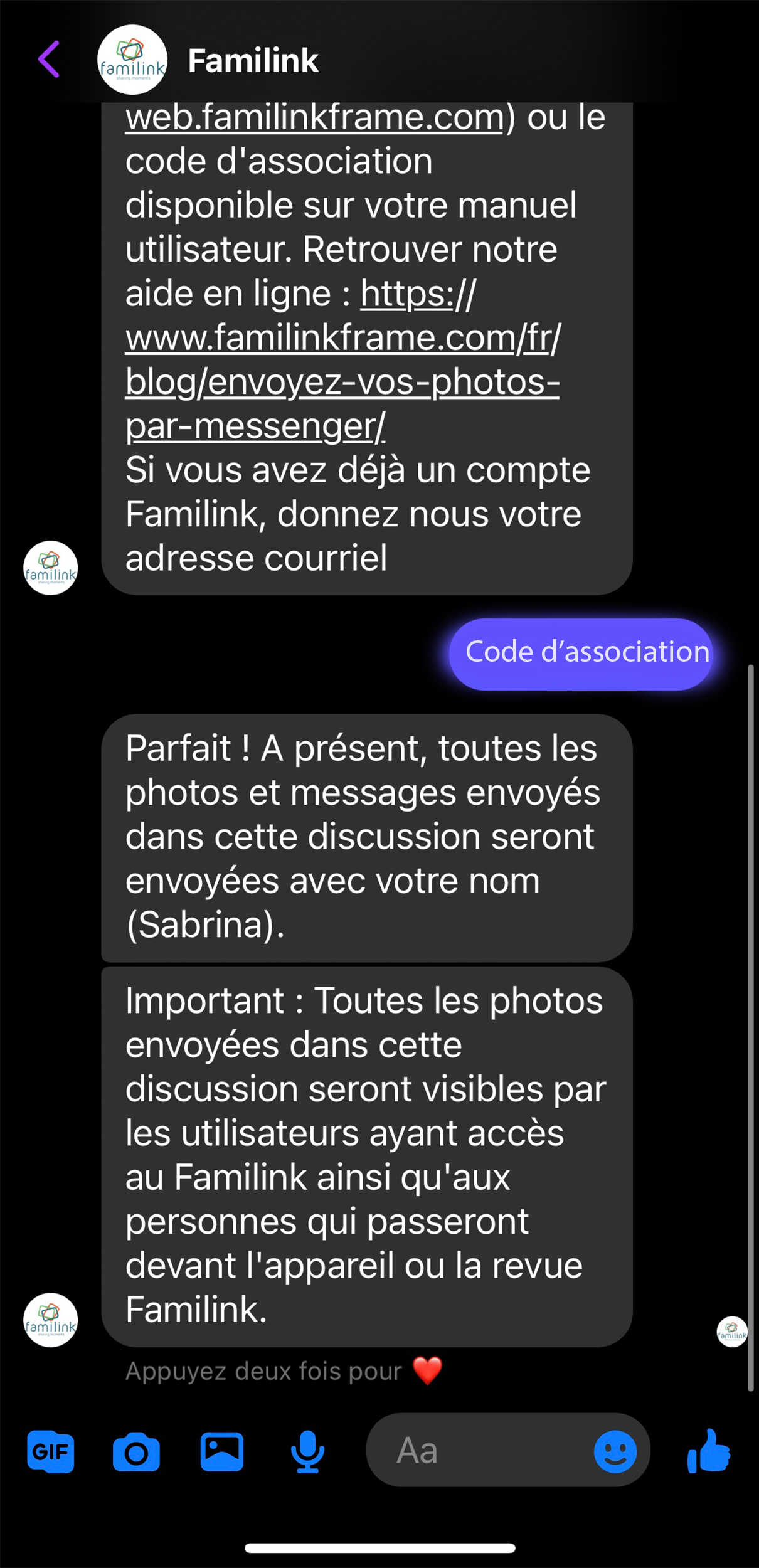Viewport: 759px width, 1568px height.
Task: Tap the sent 'Code d'association' bubble
Action: coord(579,652)
